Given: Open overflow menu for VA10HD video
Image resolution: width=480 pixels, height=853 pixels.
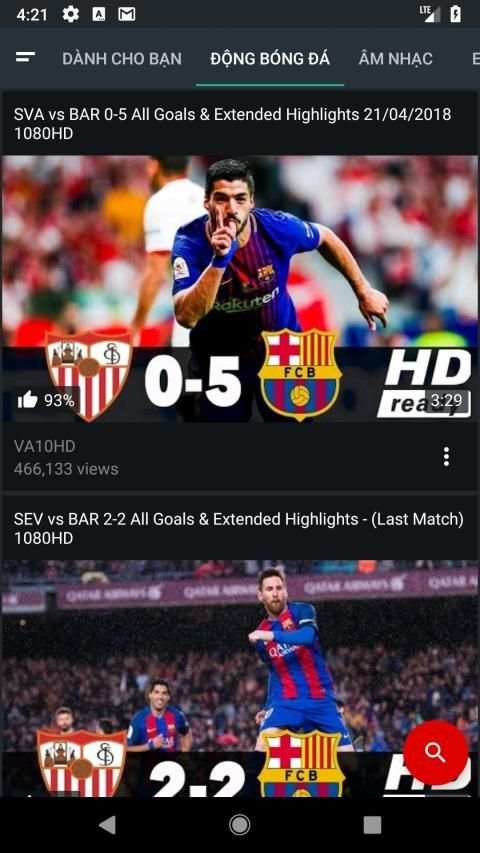Looking at the screenshot, I should tap(446, 457).
